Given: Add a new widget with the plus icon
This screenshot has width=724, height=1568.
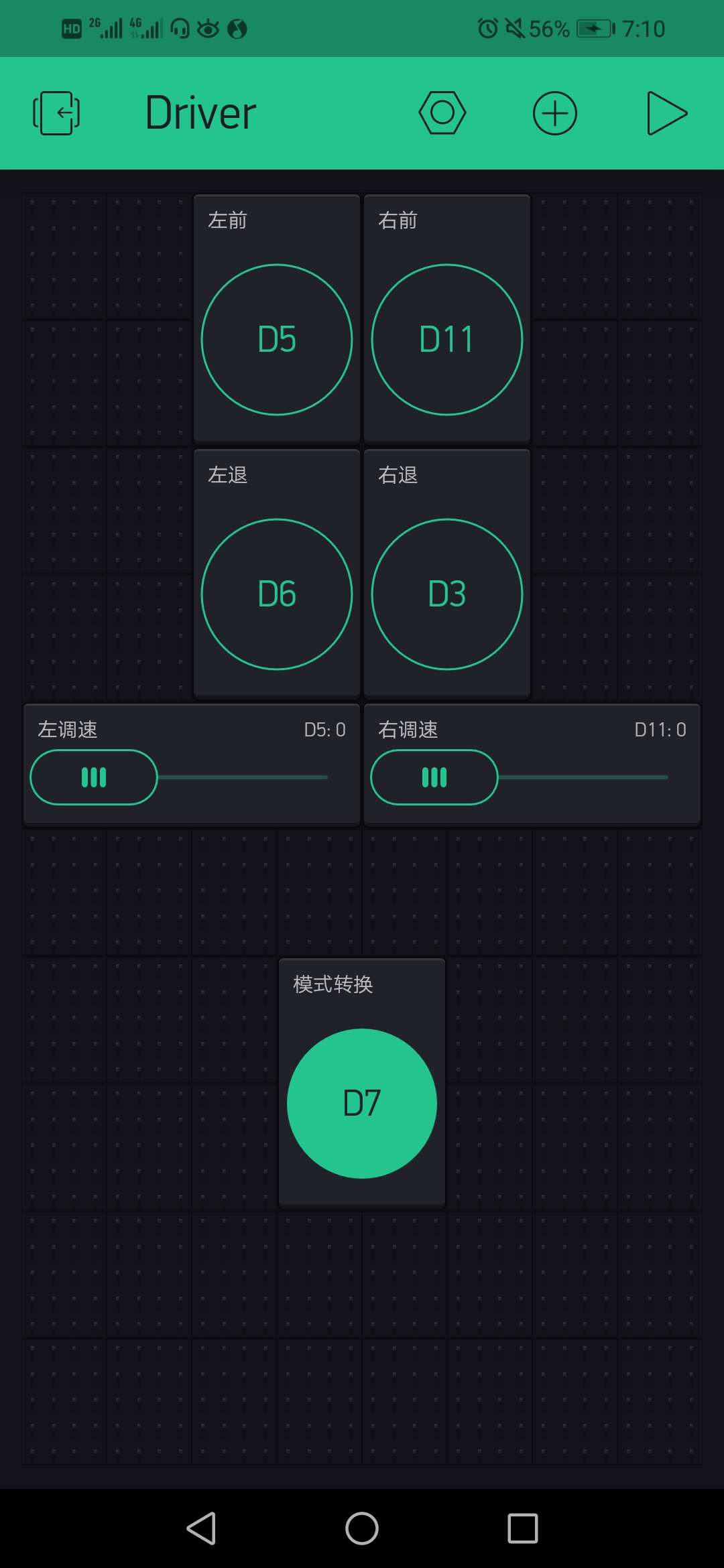Looking at the screenshot, I should pyautogui.click(x=554, y=113).
